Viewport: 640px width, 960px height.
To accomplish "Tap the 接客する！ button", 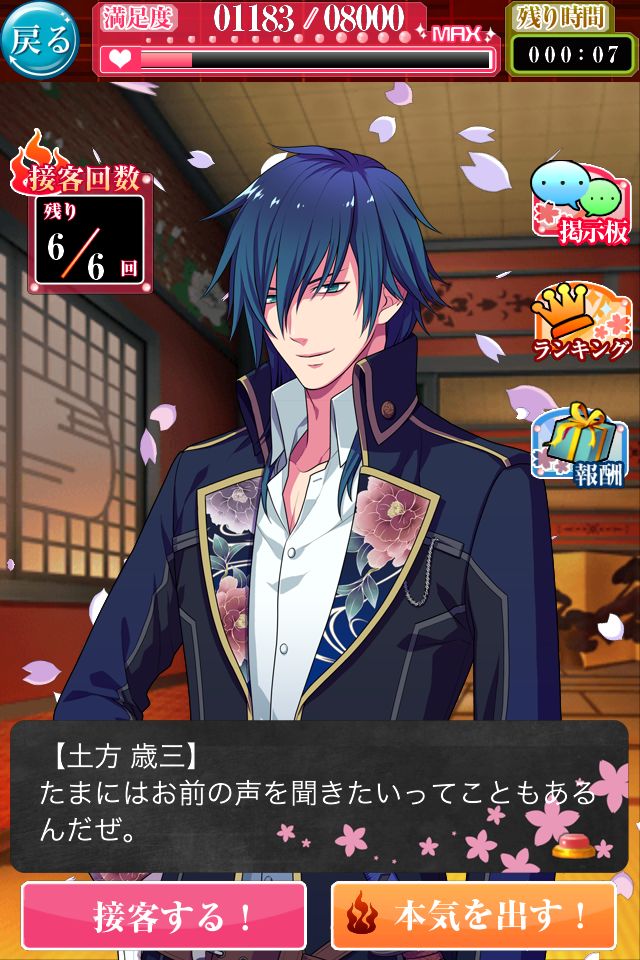I will click(163, 915).
